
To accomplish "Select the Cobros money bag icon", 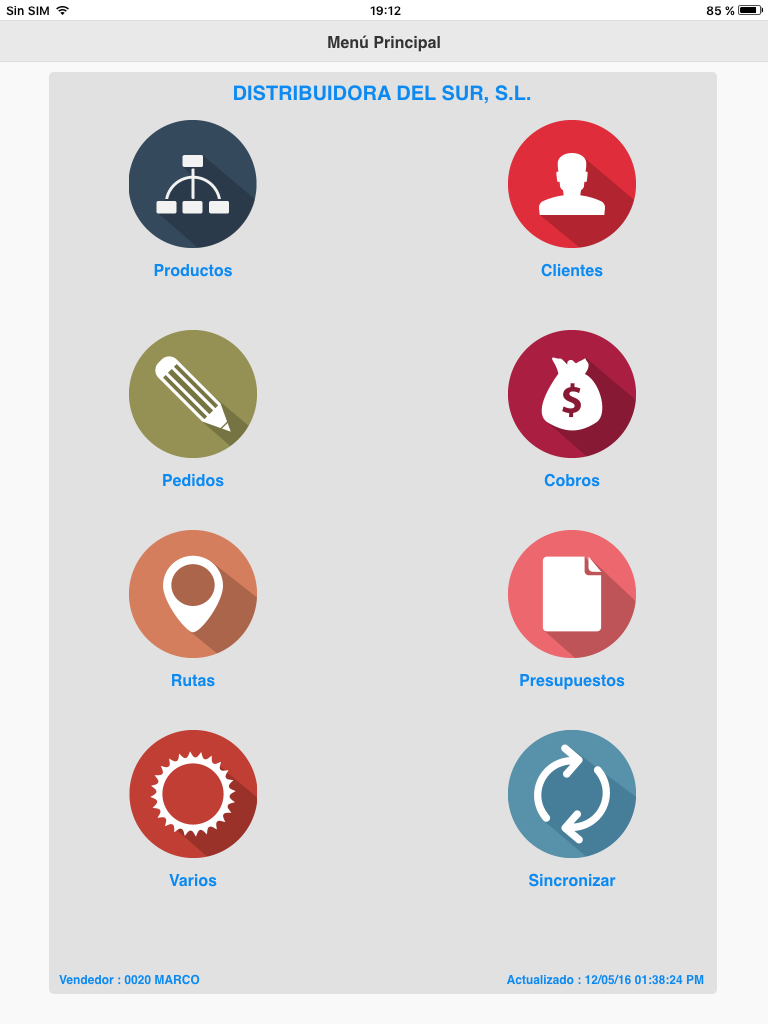I will coord(572,394).
